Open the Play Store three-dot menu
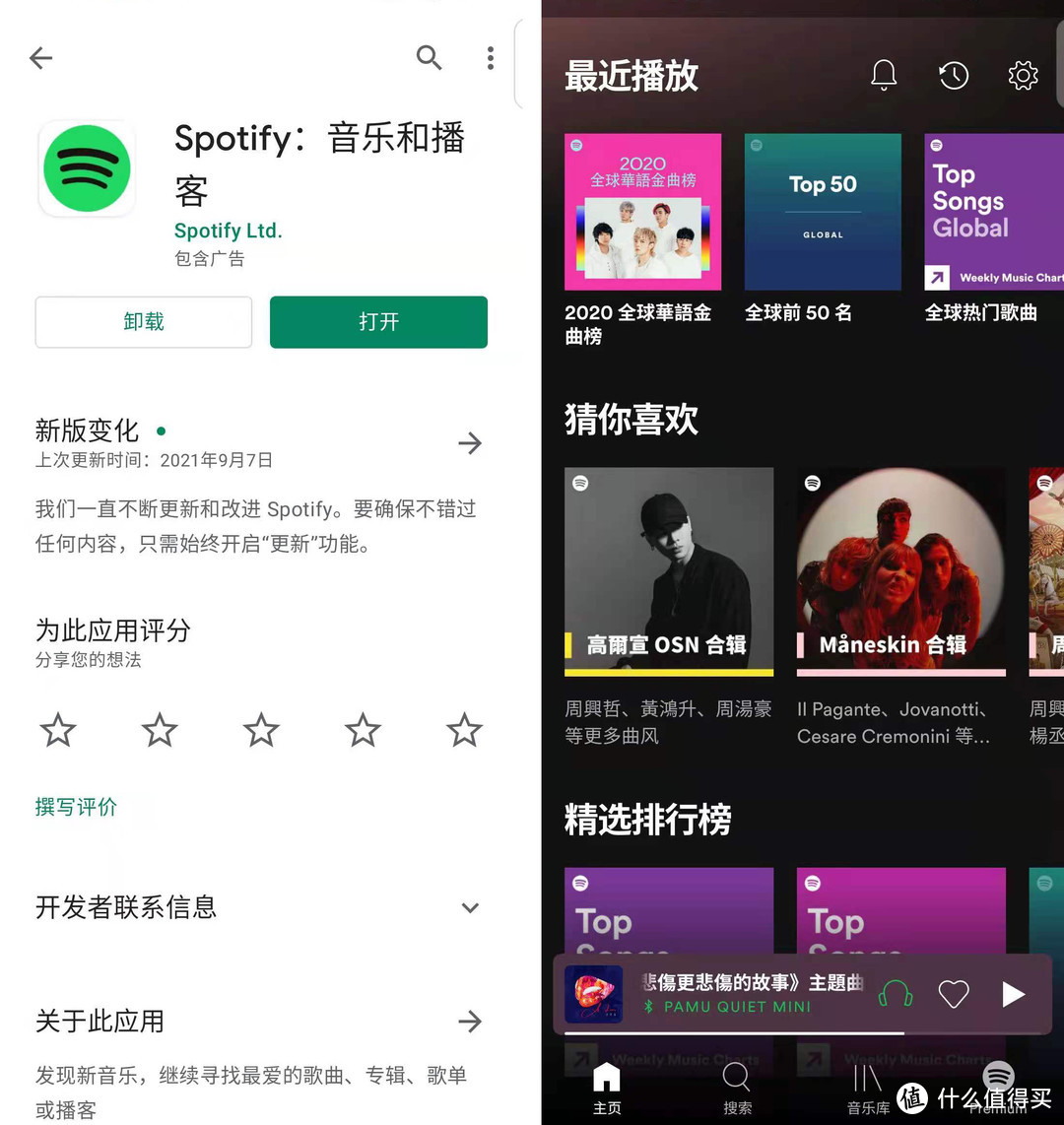 pyautogui.click(x=490, y=58)
